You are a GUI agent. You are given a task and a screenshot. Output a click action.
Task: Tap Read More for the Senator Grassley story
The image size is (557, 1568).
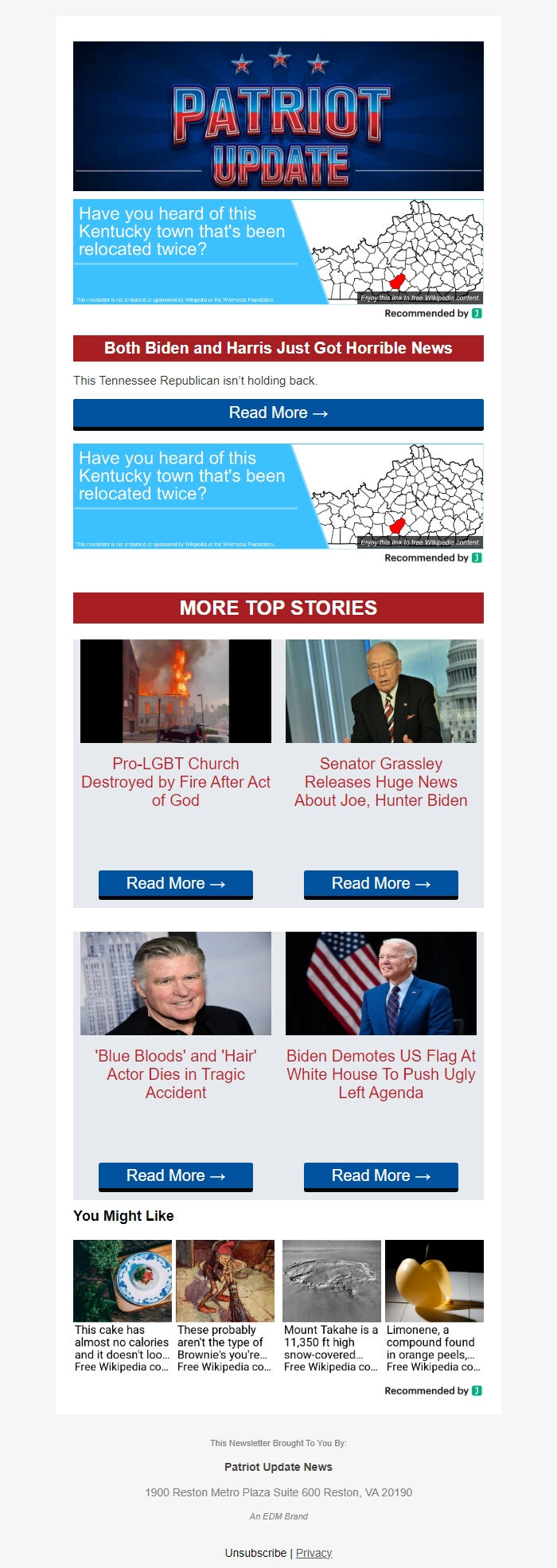380,883
